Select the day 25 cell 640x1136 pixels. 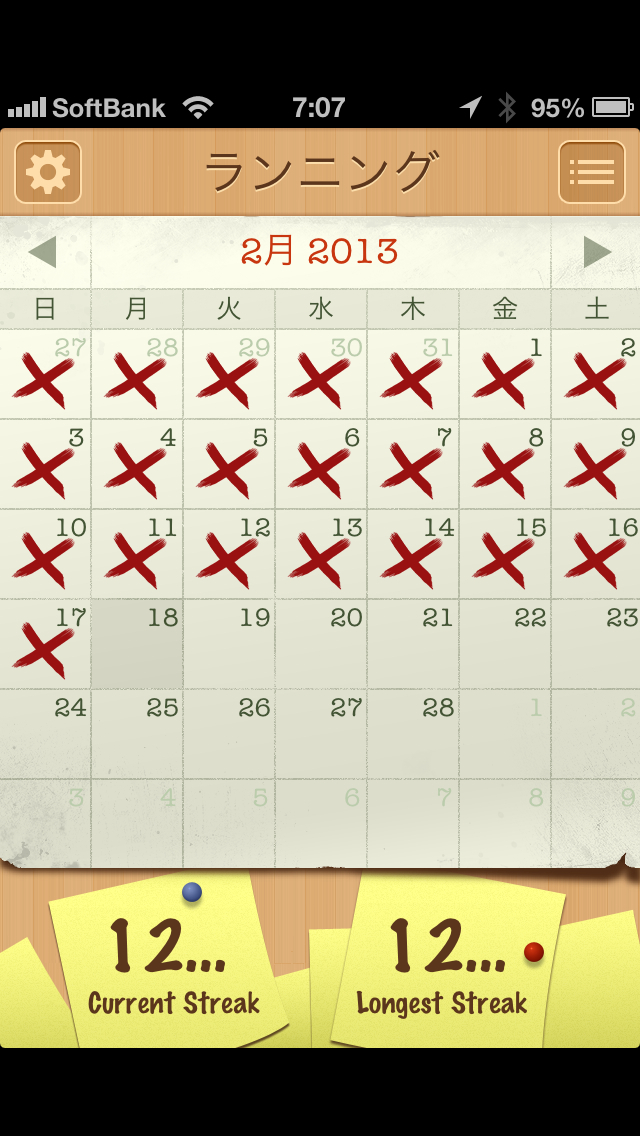[x=137, y=734]
